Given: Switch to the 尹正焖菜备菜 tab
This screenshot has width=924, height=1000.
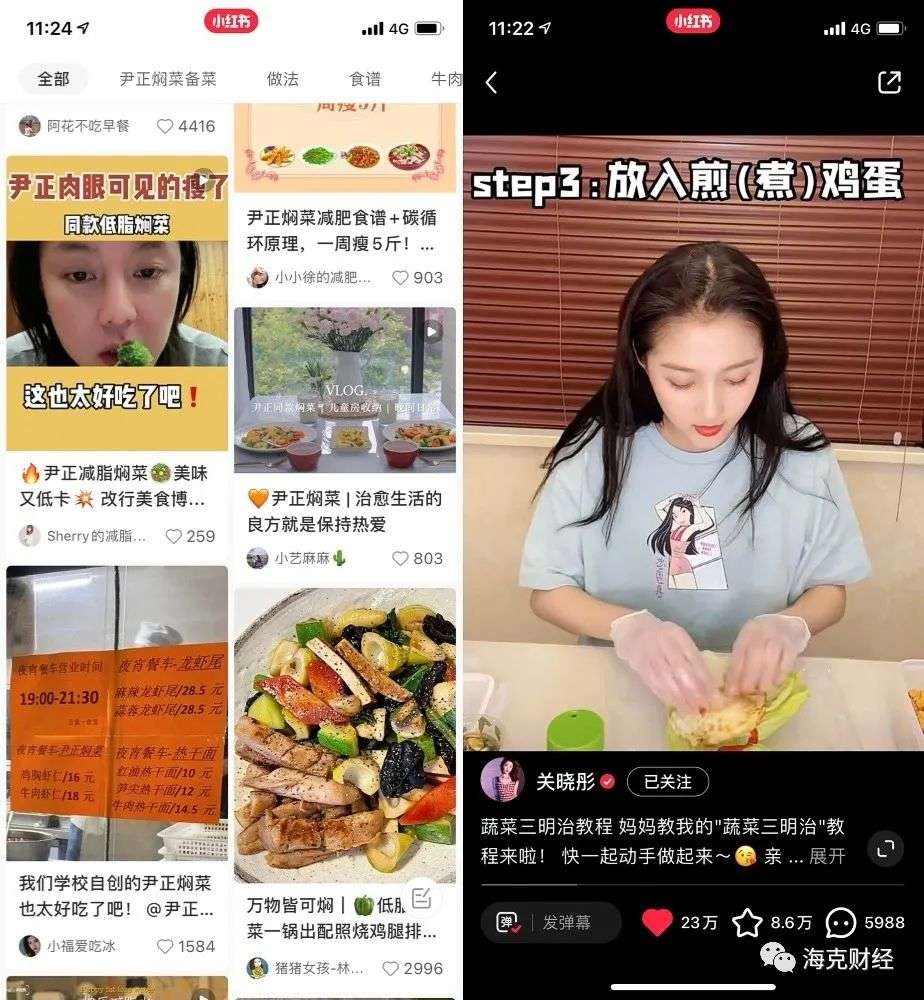Looking at the screenshot, I should (168, 79).
